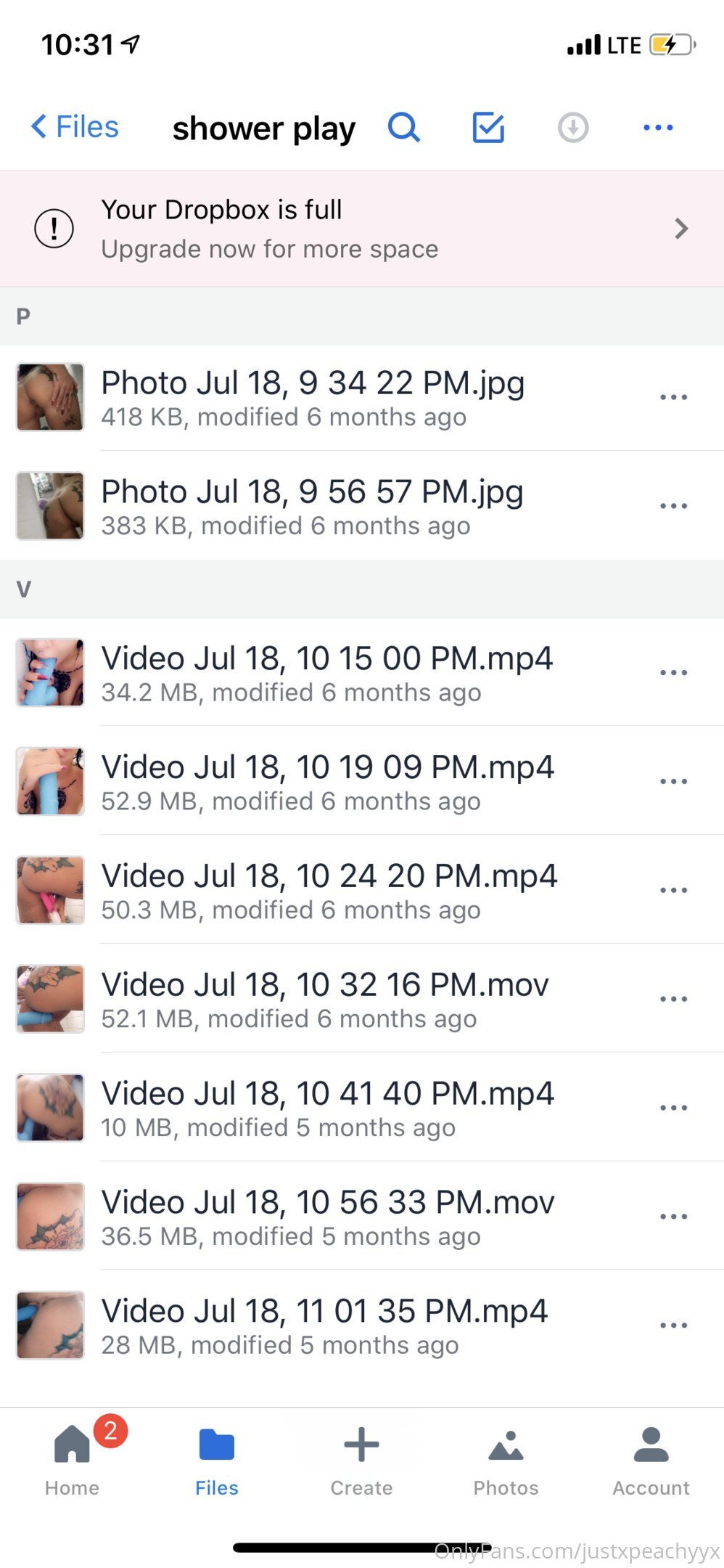The image size is (724, 1568).
Task: Open options for Photo Jul 18, 9 56 57 PM.jpg
Action: (x=673, y=506)
